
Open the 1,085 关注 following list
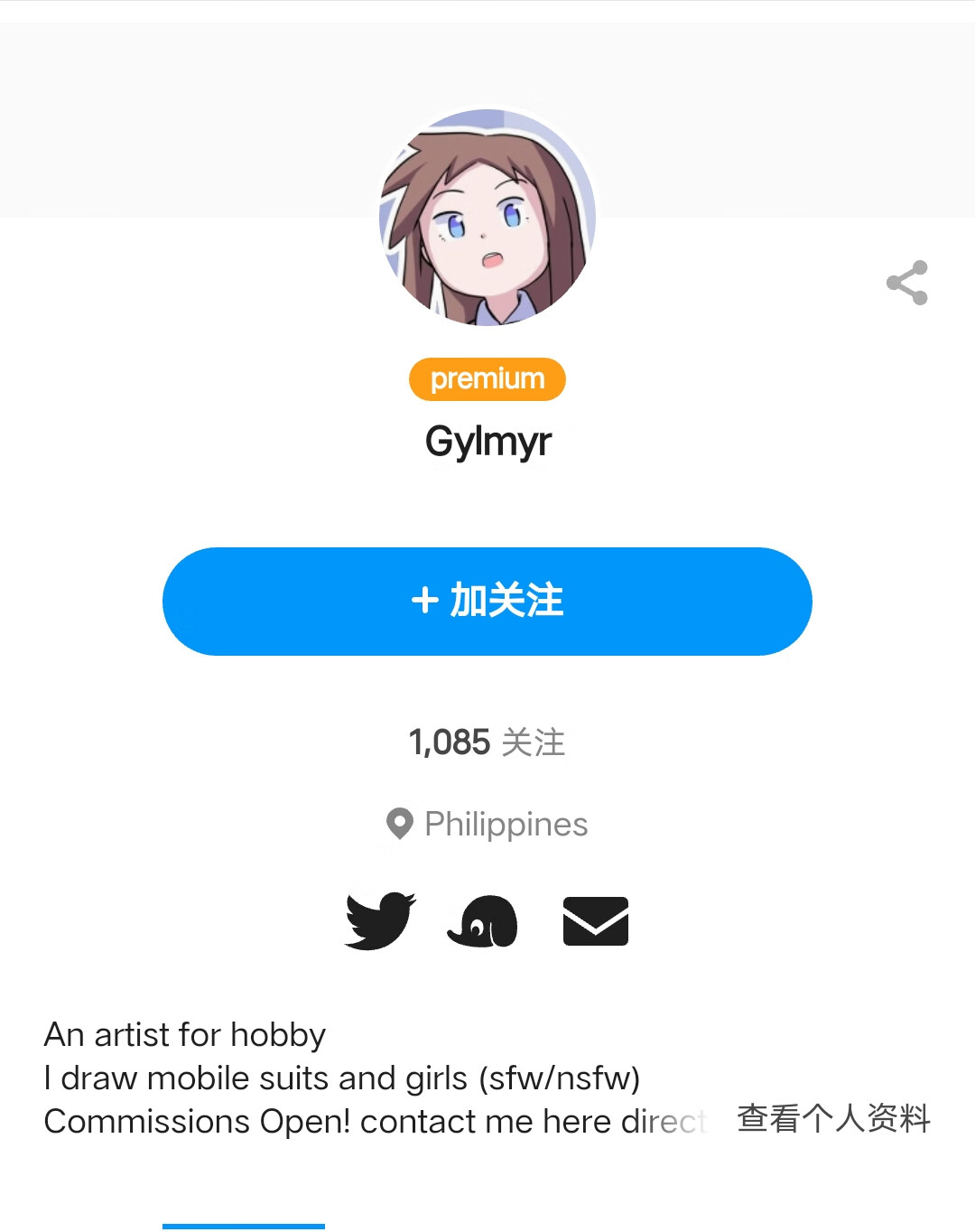tap(487, 742)
